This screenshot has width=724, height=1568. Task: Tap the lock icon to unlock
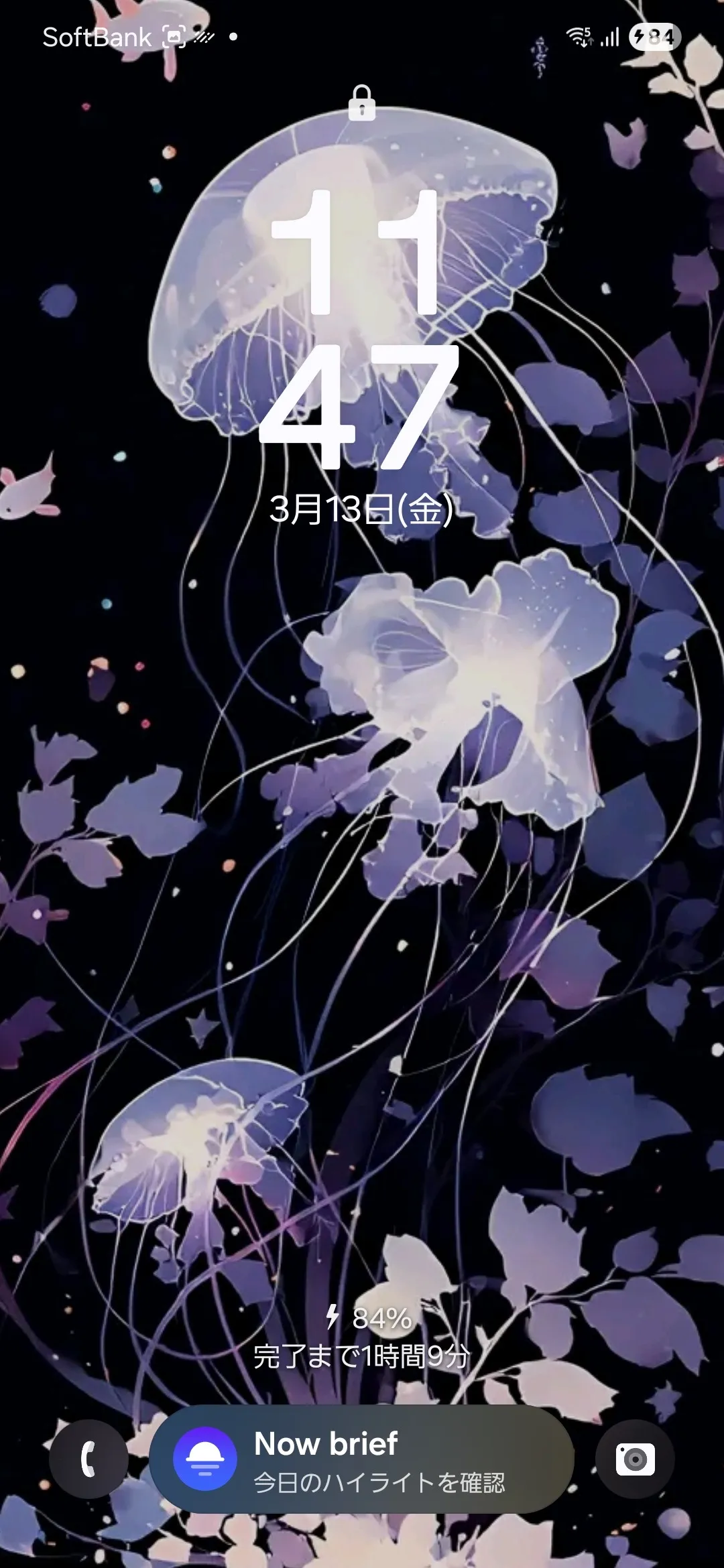pos(362,103)
